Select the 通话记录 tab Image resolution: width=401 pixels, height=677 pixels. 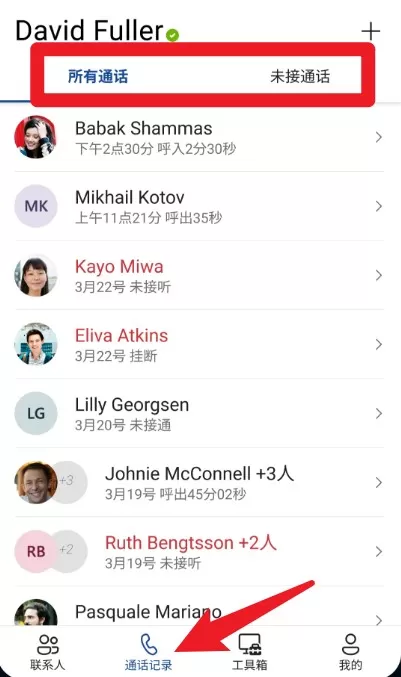pos(148,652)
